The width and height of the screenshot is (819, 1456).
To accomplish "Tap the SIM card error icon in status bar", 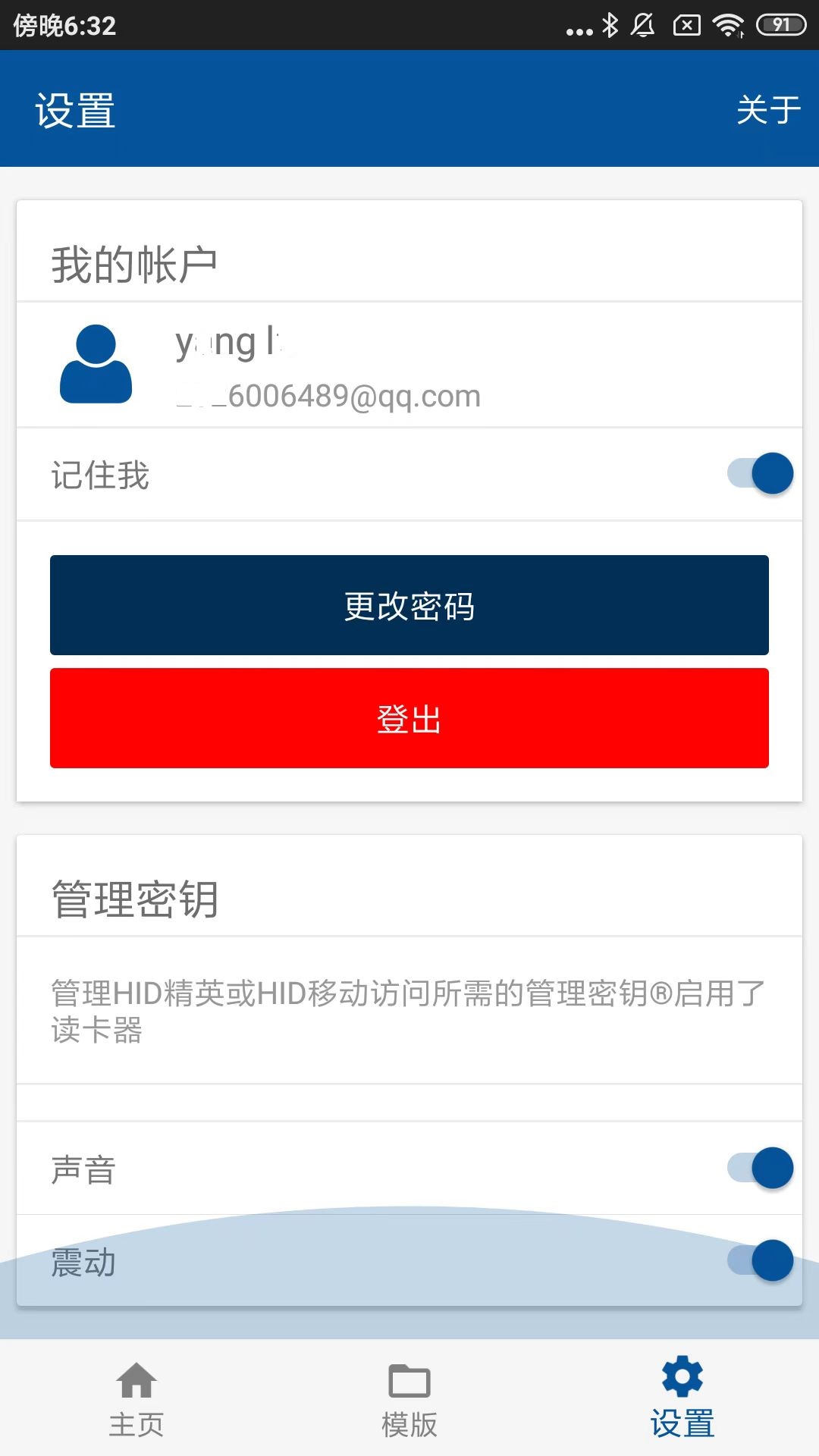I will pyautogui.click(x=686, y=24).
